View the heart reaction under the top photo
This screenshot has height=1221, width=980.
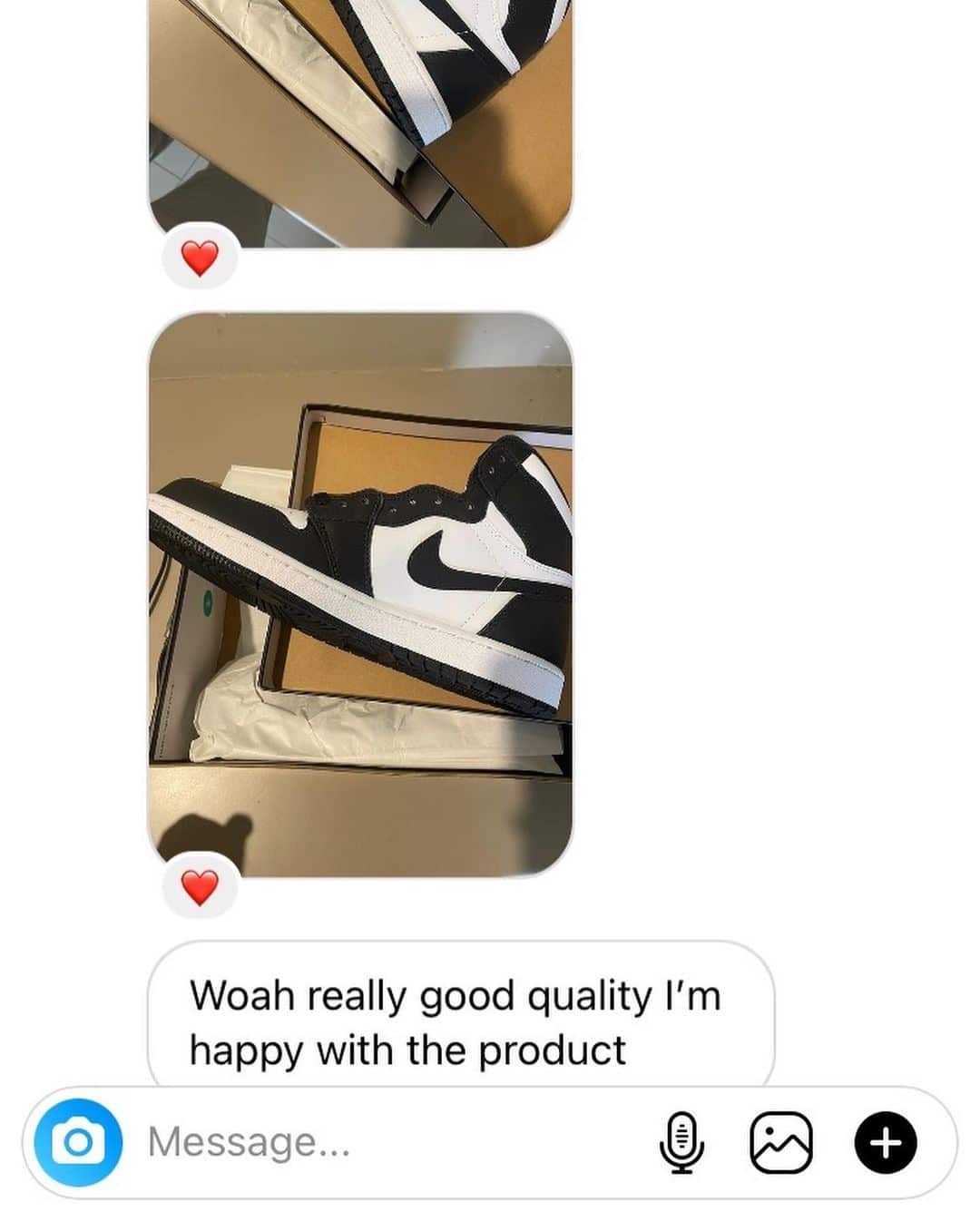(x=200, y=259)
